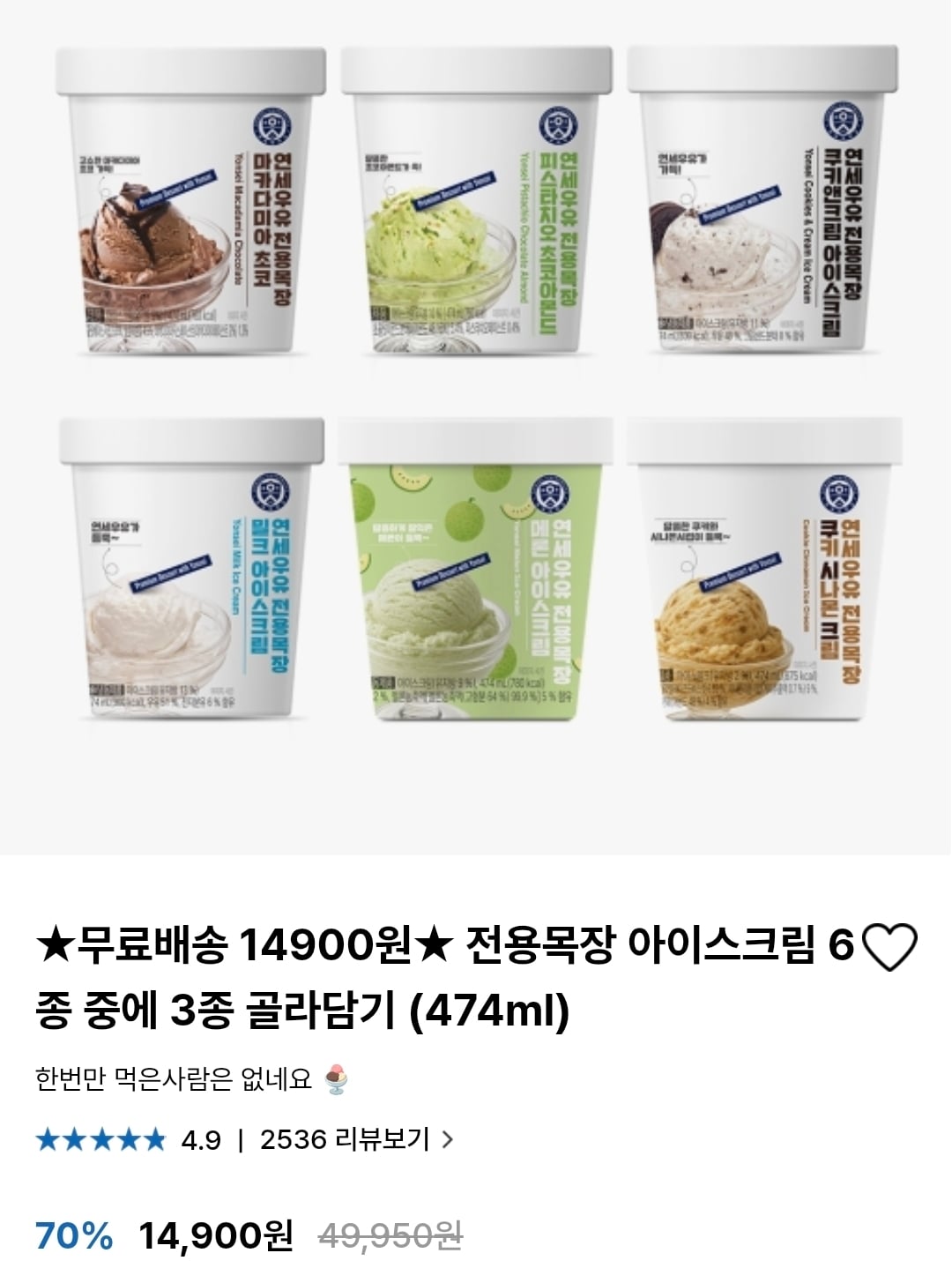
Task: Tap the 4.9 rating score
Action: (200, 1141)
